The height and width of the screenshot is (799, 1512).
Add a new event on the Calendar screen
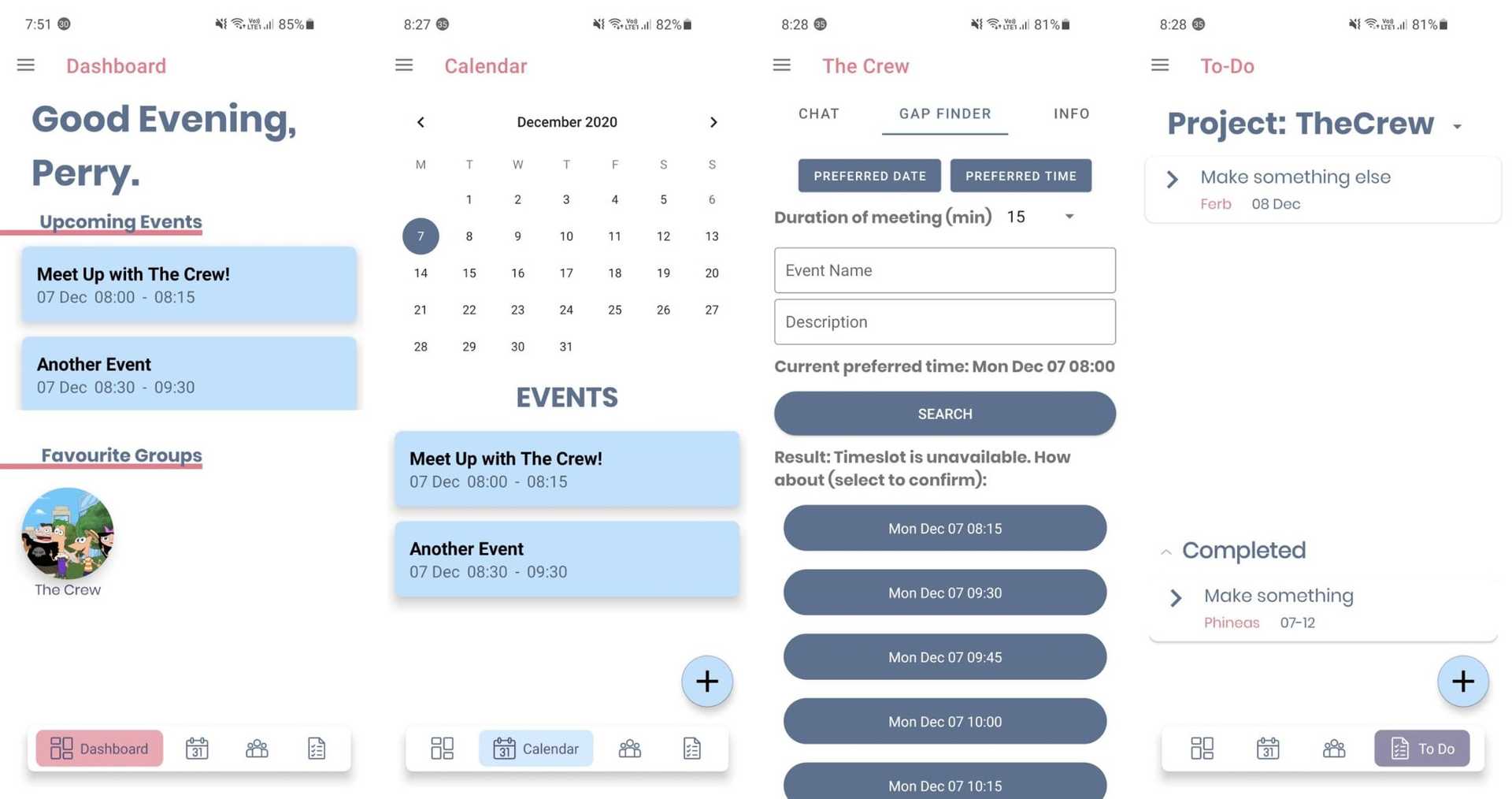(x=706, y=681)
